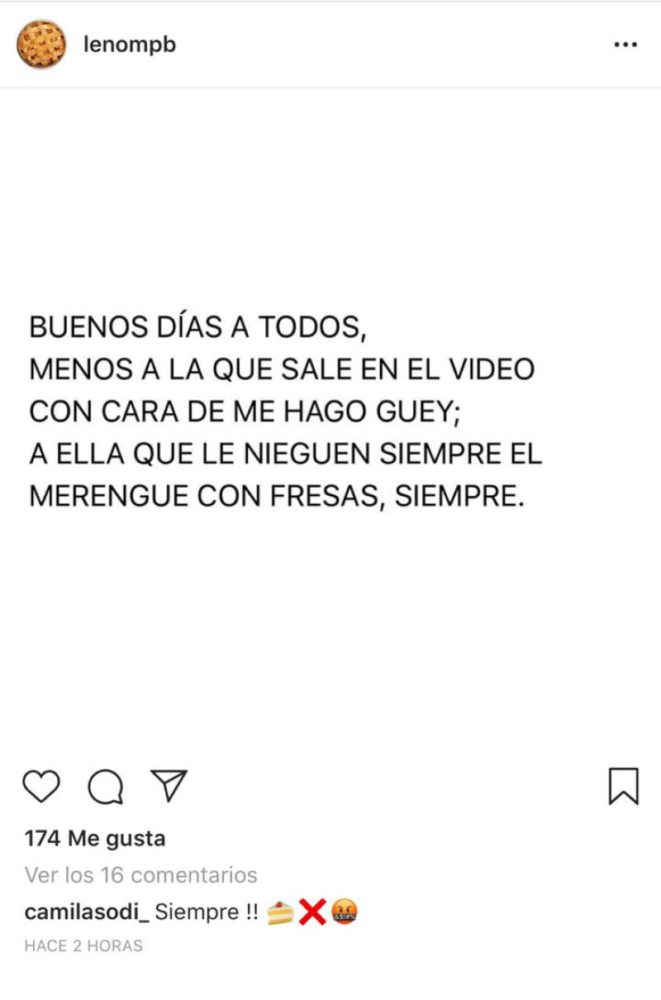Open comments with the speech bubble icon

pyautogui.click(x=104, y=787)
